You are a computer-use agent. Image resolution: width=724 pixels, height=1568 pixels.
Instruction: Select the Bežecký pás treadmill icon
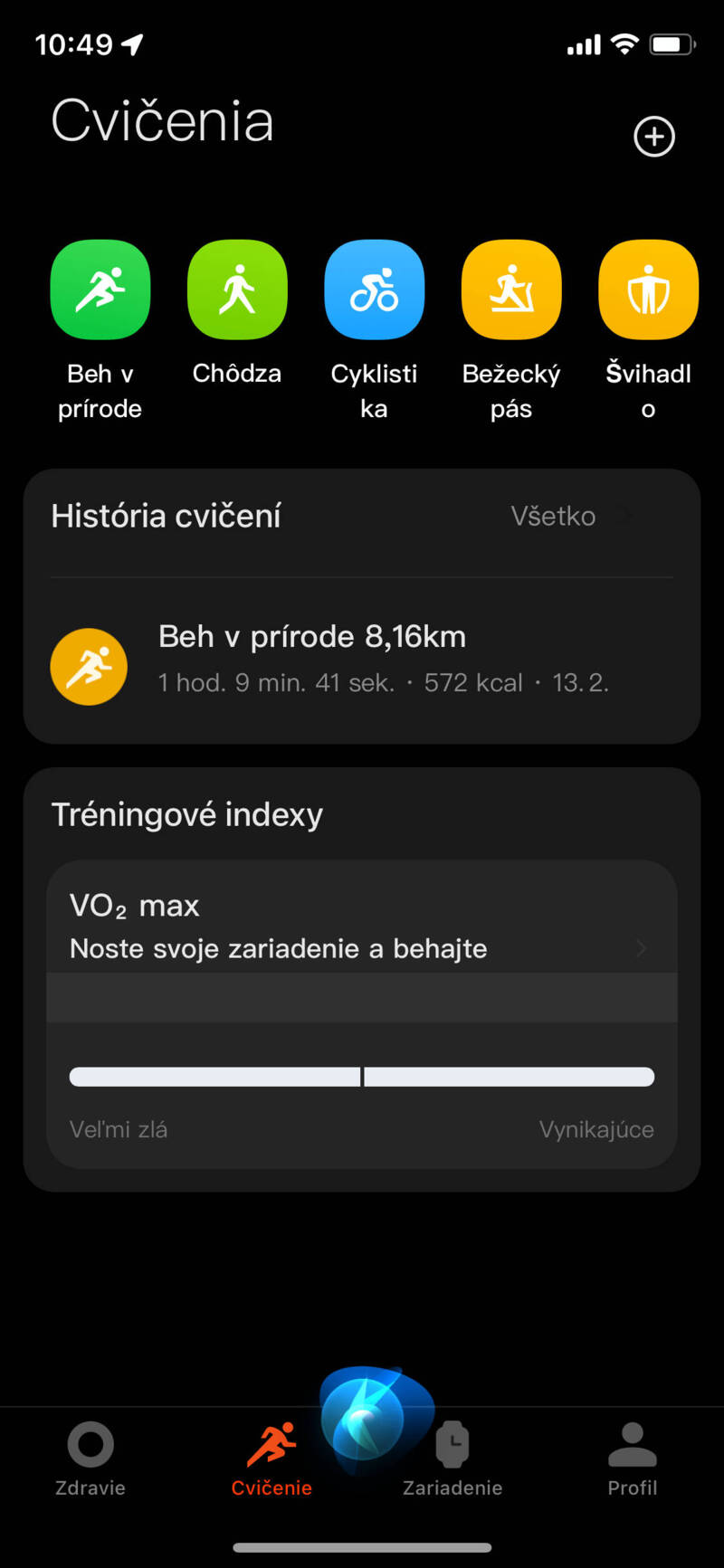[x=510, y=289]
